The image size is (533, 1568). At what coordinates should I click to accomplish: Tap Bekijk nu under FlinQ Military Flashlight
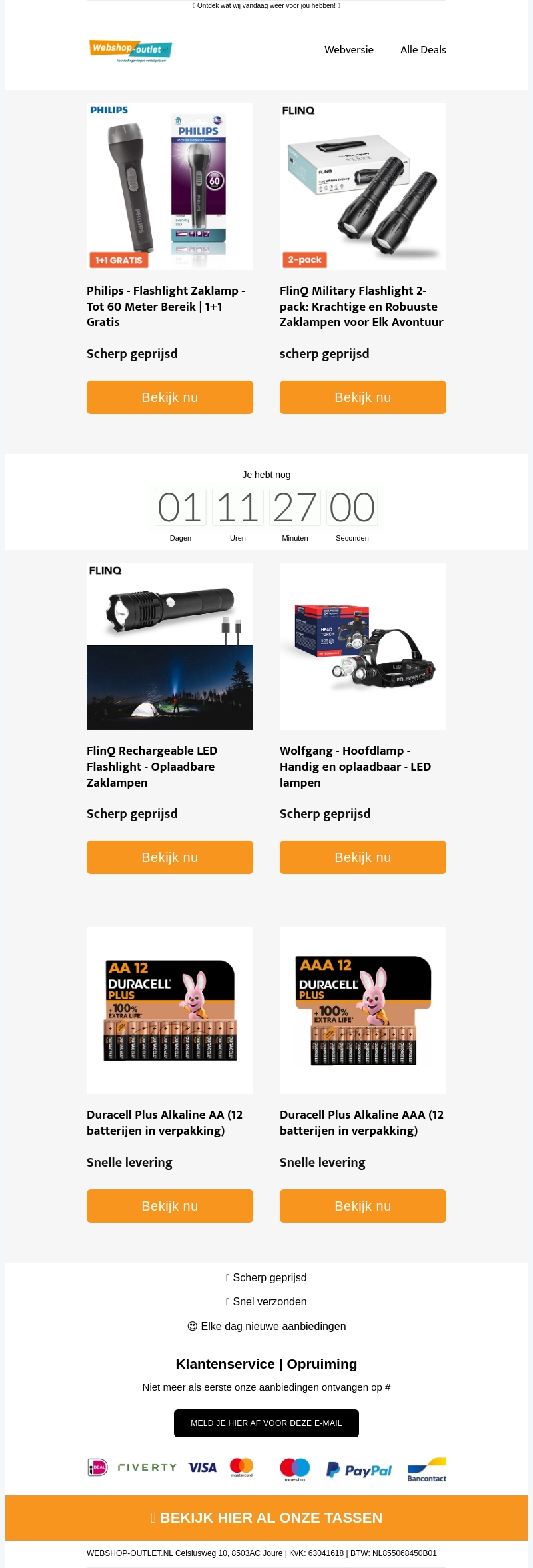tap(363, 397)
